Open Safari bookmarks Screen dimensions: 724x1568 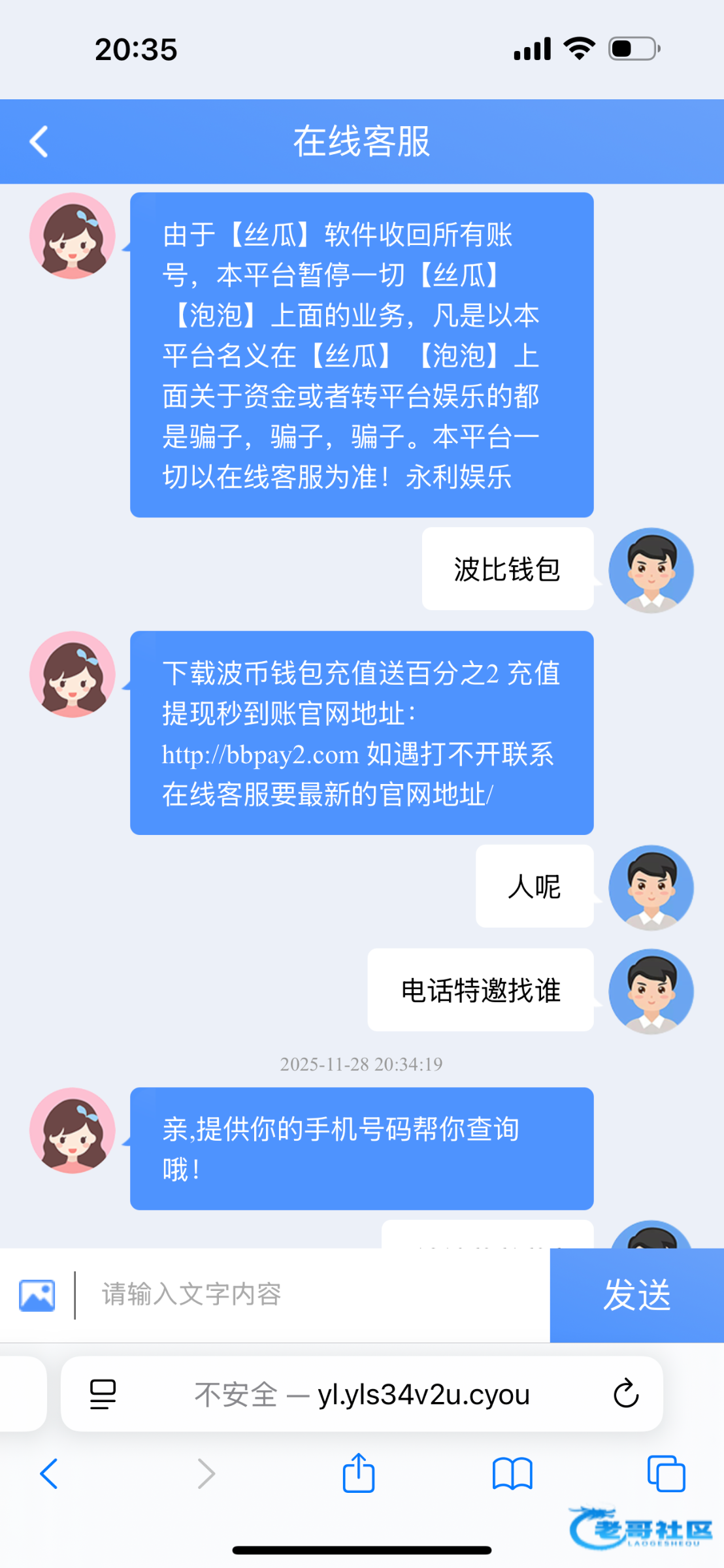click(512, 1474)
